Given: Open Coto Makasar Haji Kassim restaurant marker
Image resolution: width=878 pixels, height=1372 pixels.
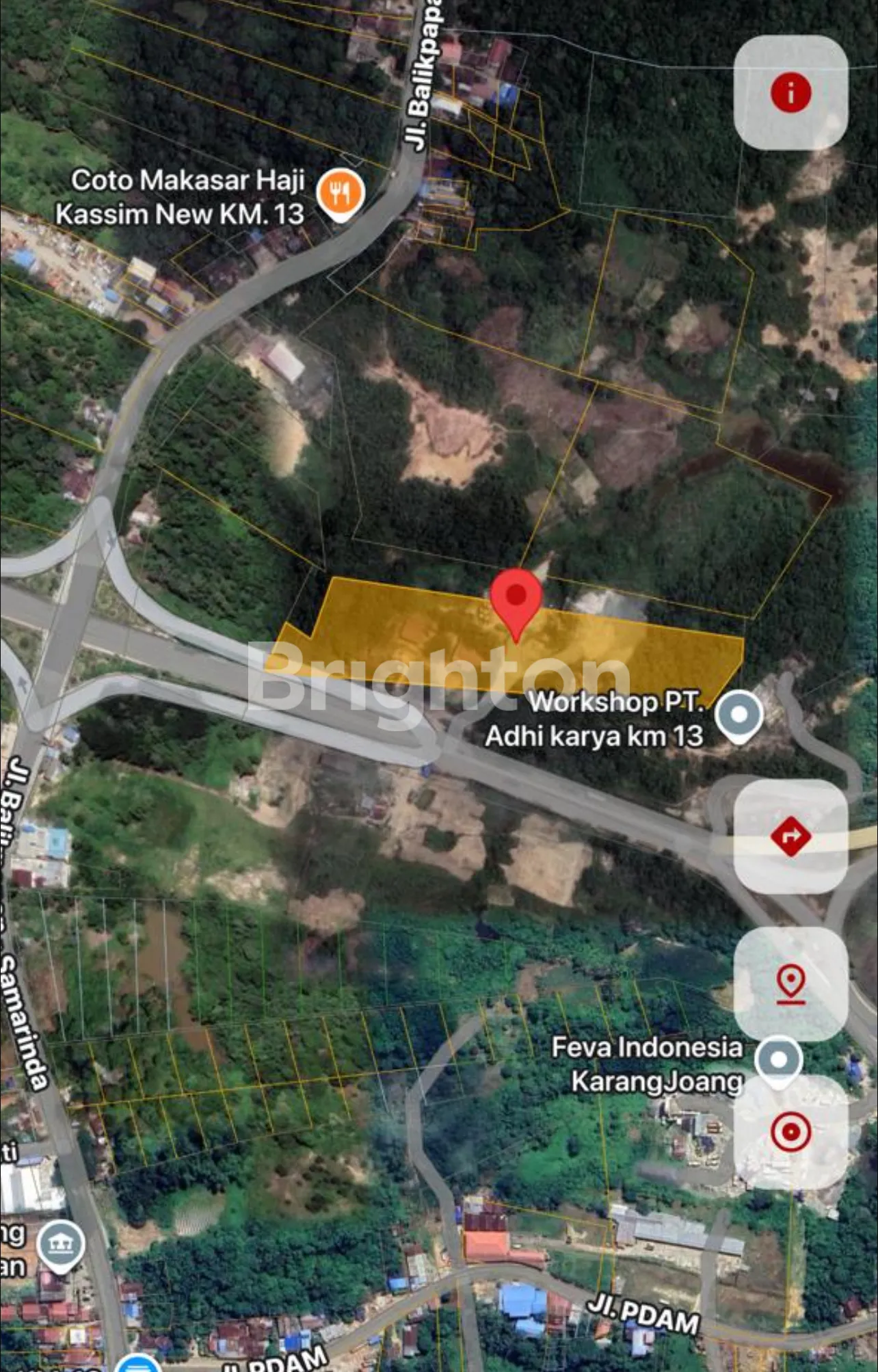Looking at the screenshot, I should tap(342, 193).
